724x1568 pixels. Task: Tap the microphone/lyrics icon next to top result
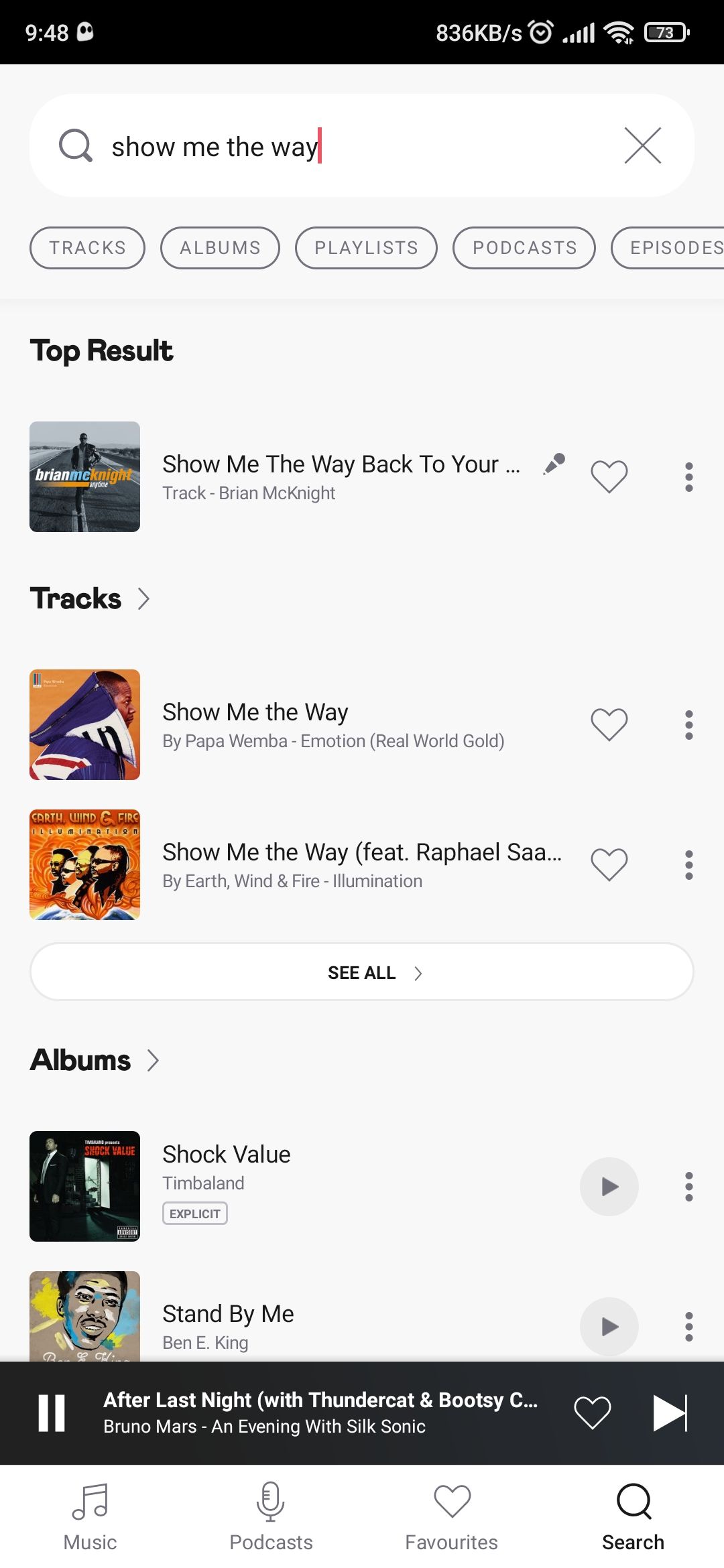coord(552,464)
